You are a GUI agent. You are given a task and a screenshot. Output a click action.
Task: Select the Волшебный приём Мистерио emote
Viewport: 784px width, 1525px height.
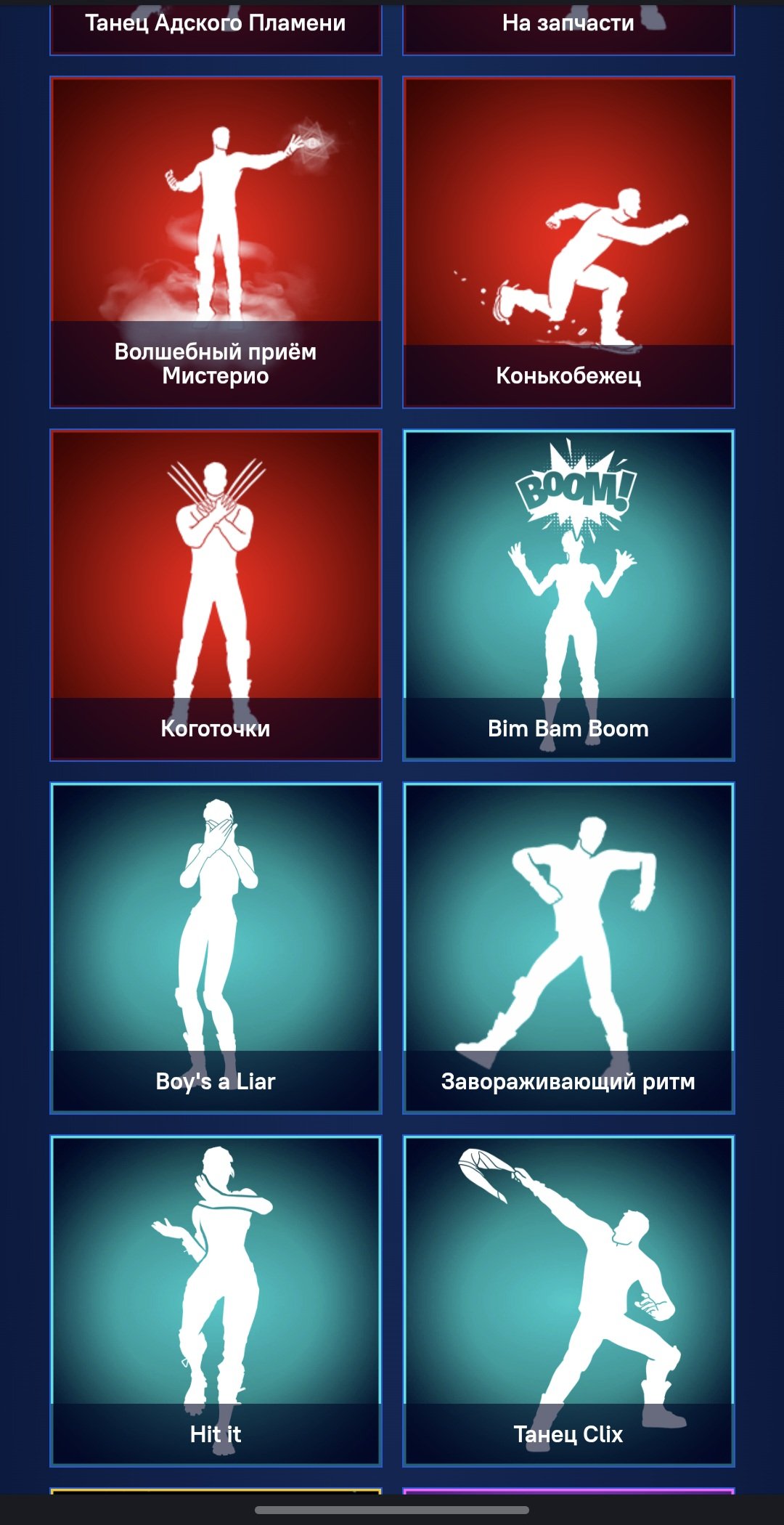tap(216, 242)
